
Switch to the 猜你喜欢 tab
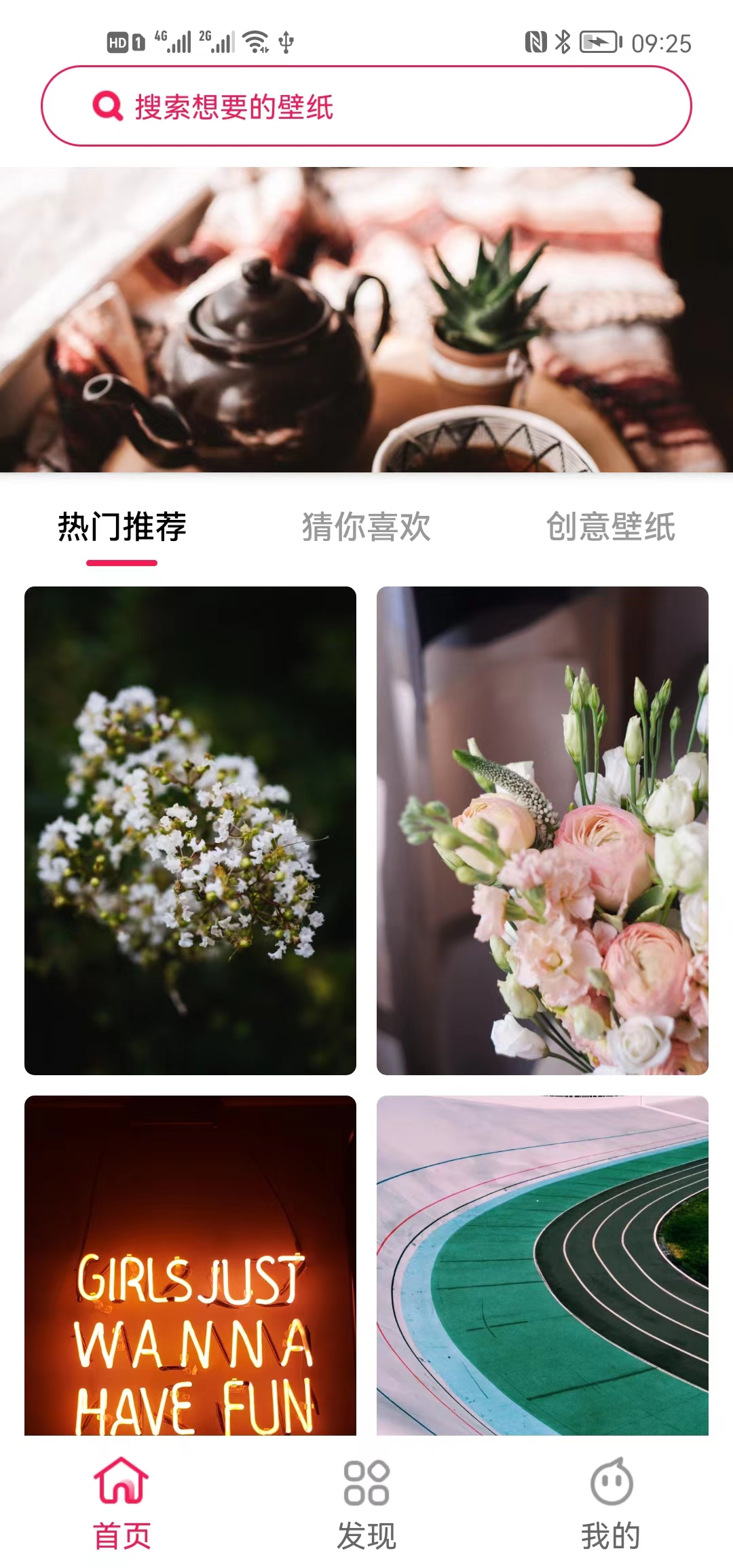[x=366, y=527]
